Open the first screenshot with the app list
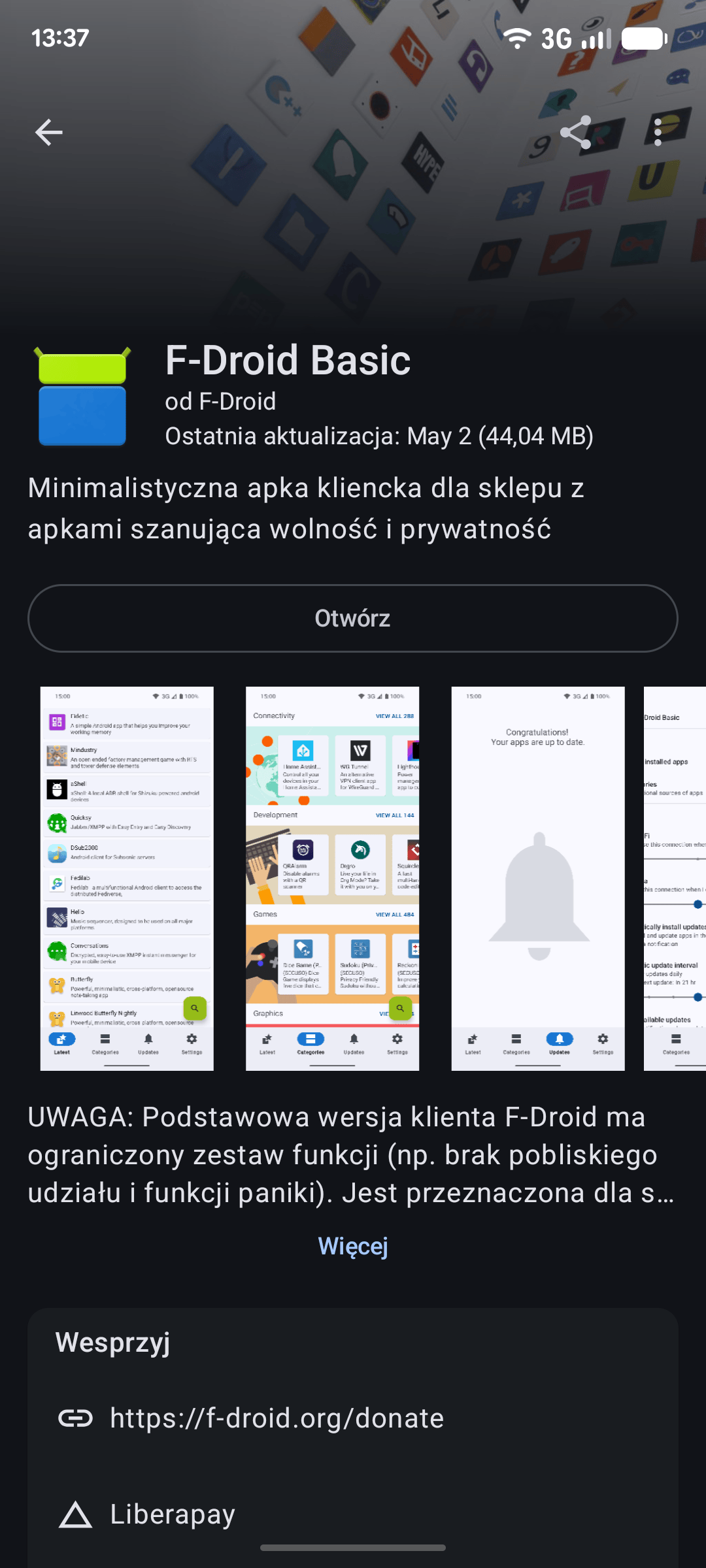 click(127, 879)
